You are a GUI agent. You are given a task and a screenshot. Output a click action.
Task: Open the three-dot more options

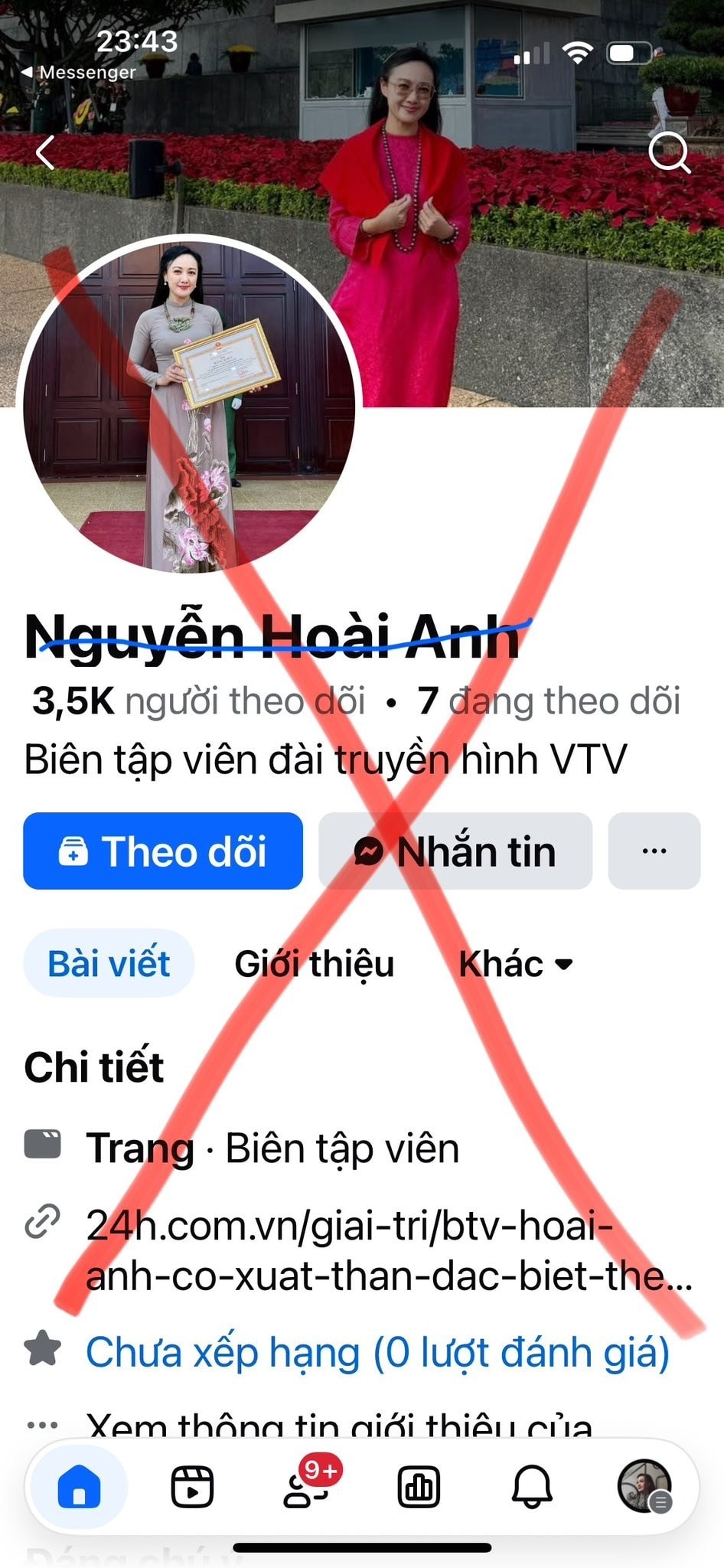654,851
